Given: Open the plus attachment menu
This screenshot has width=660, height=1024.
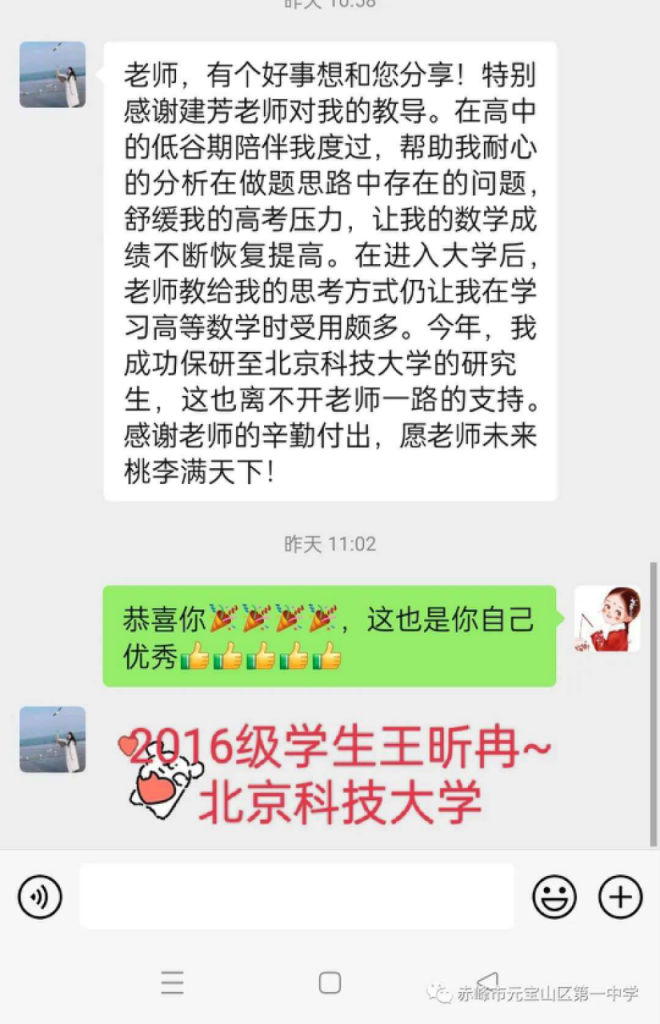Looking at the screenshot, I should (620, 896).
